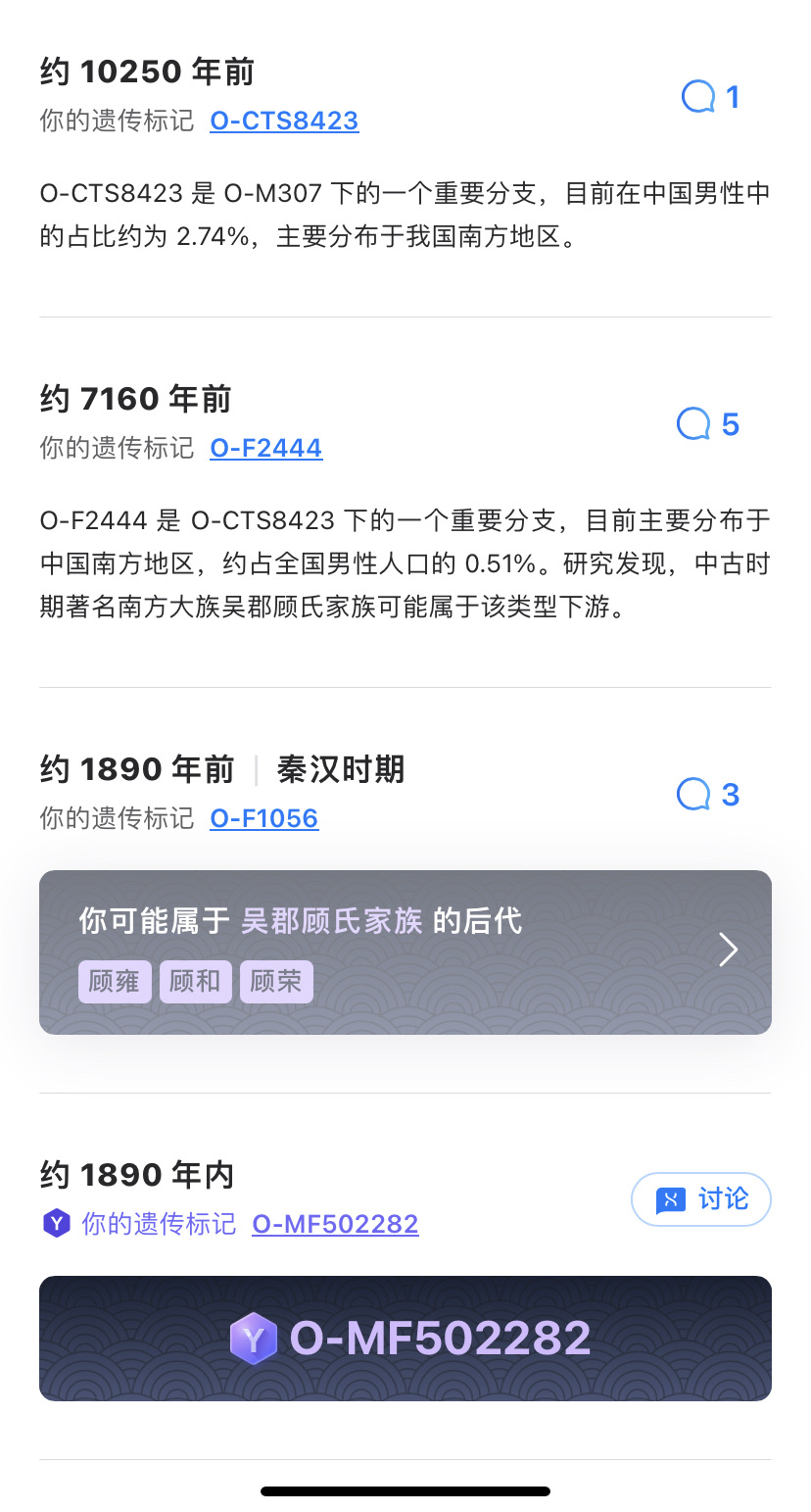Open the O-F1056 genetic marker link
This screenshot has height=1512, width=811.
(x=264, y=818)
